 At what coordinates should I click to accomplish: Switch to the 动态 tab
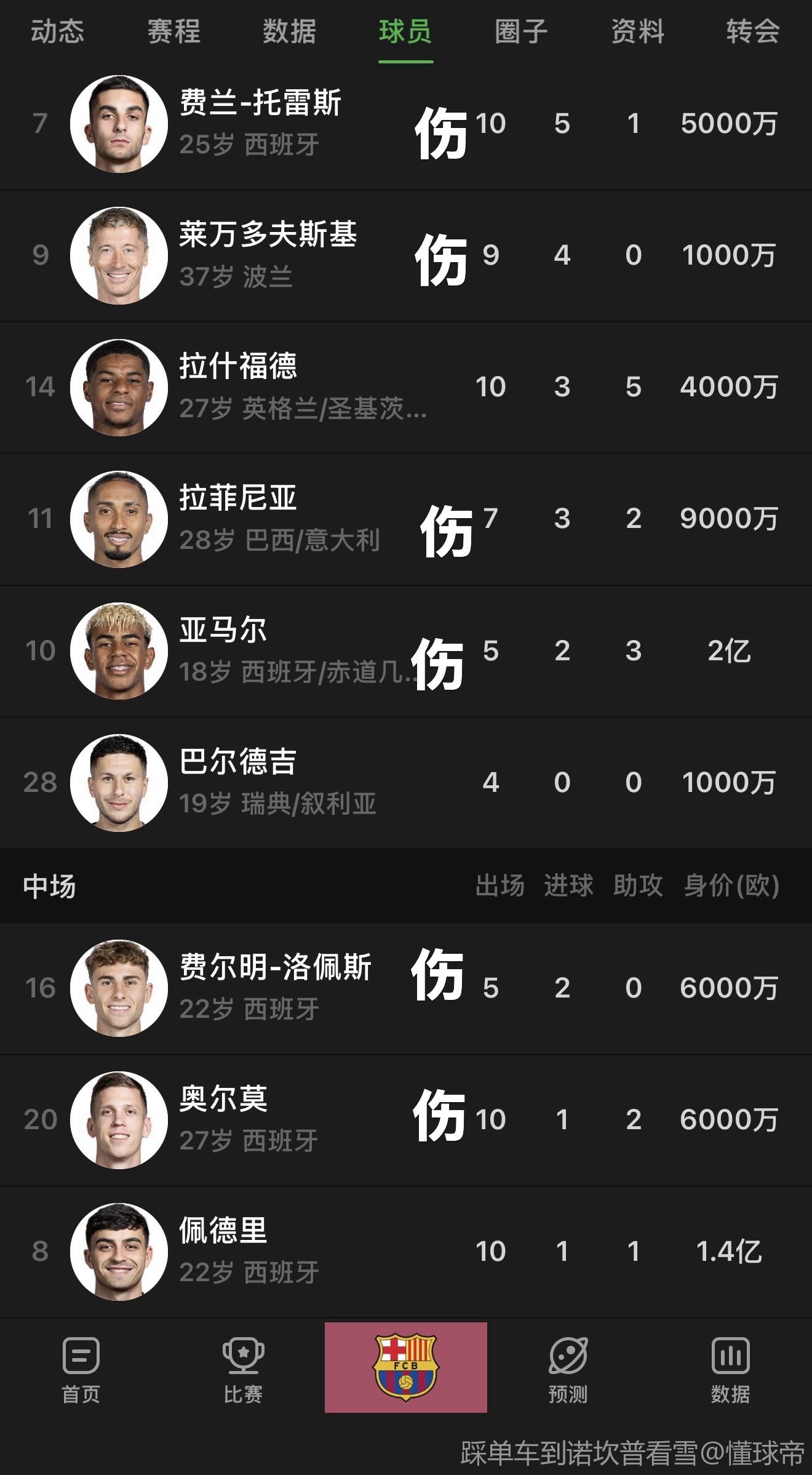tap(57, 31)
